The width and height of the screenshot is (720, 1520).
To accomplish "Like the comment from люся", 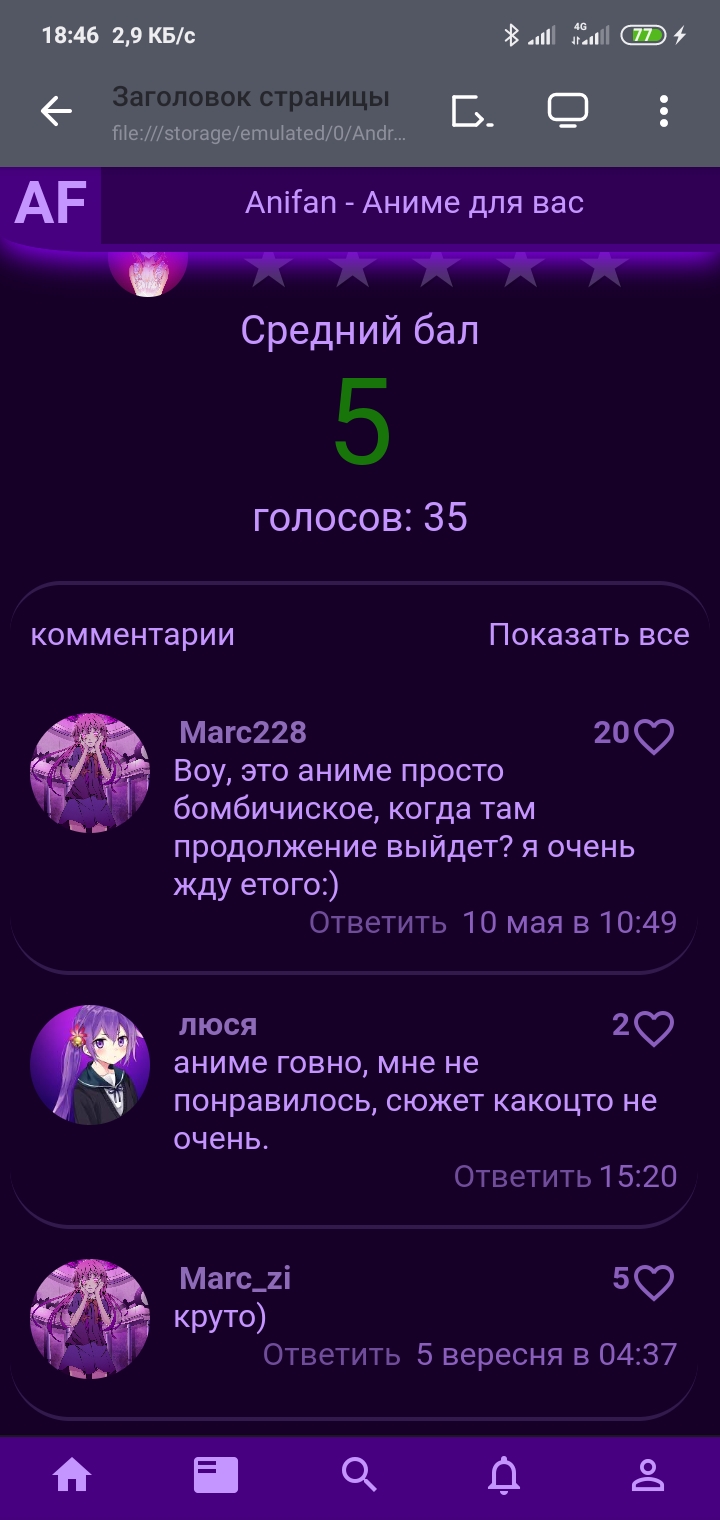I will (655, 1029).
